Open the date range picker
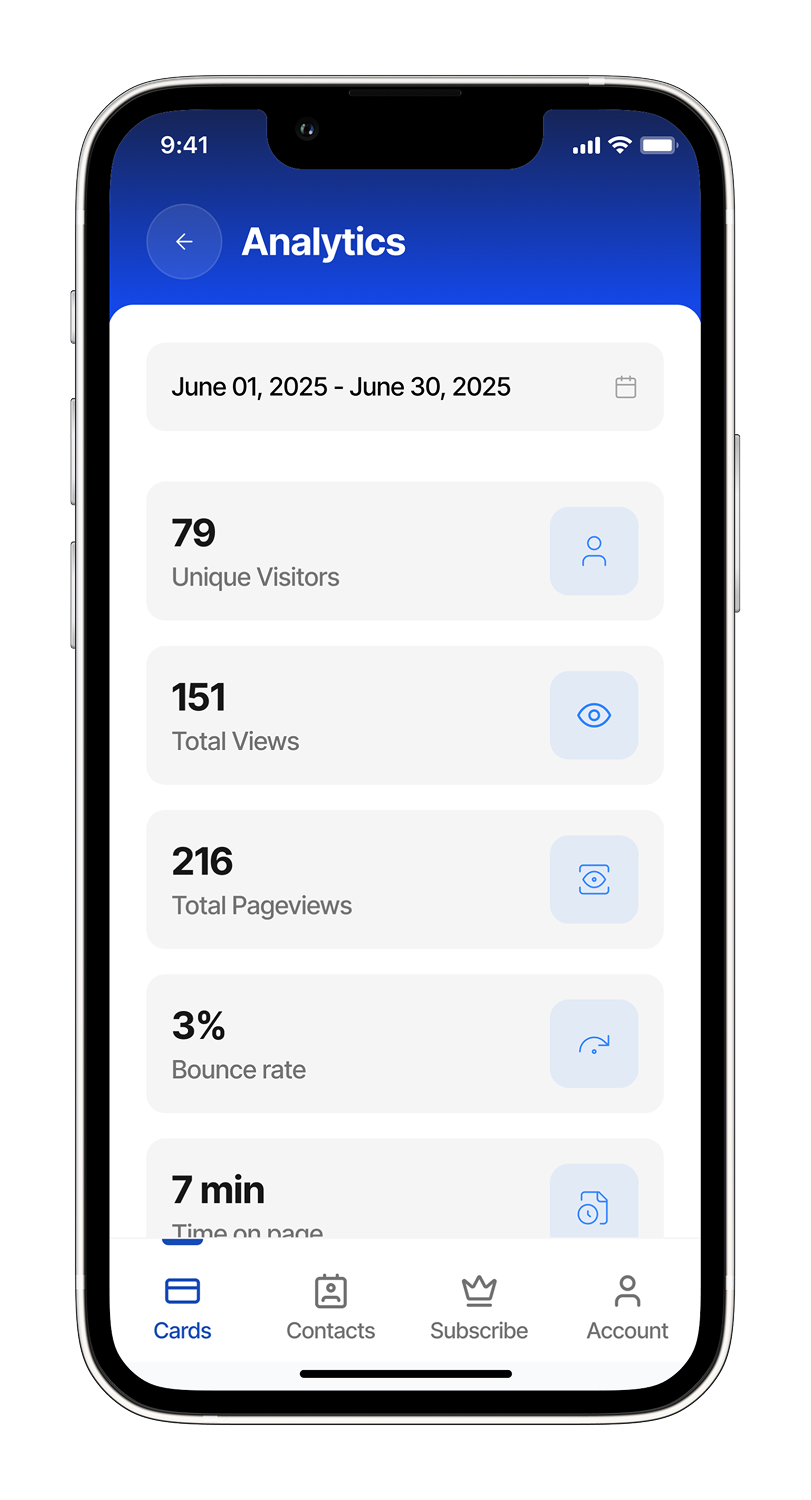The width and height of the screenshot is (811, 1500). (x=404, y=387)
